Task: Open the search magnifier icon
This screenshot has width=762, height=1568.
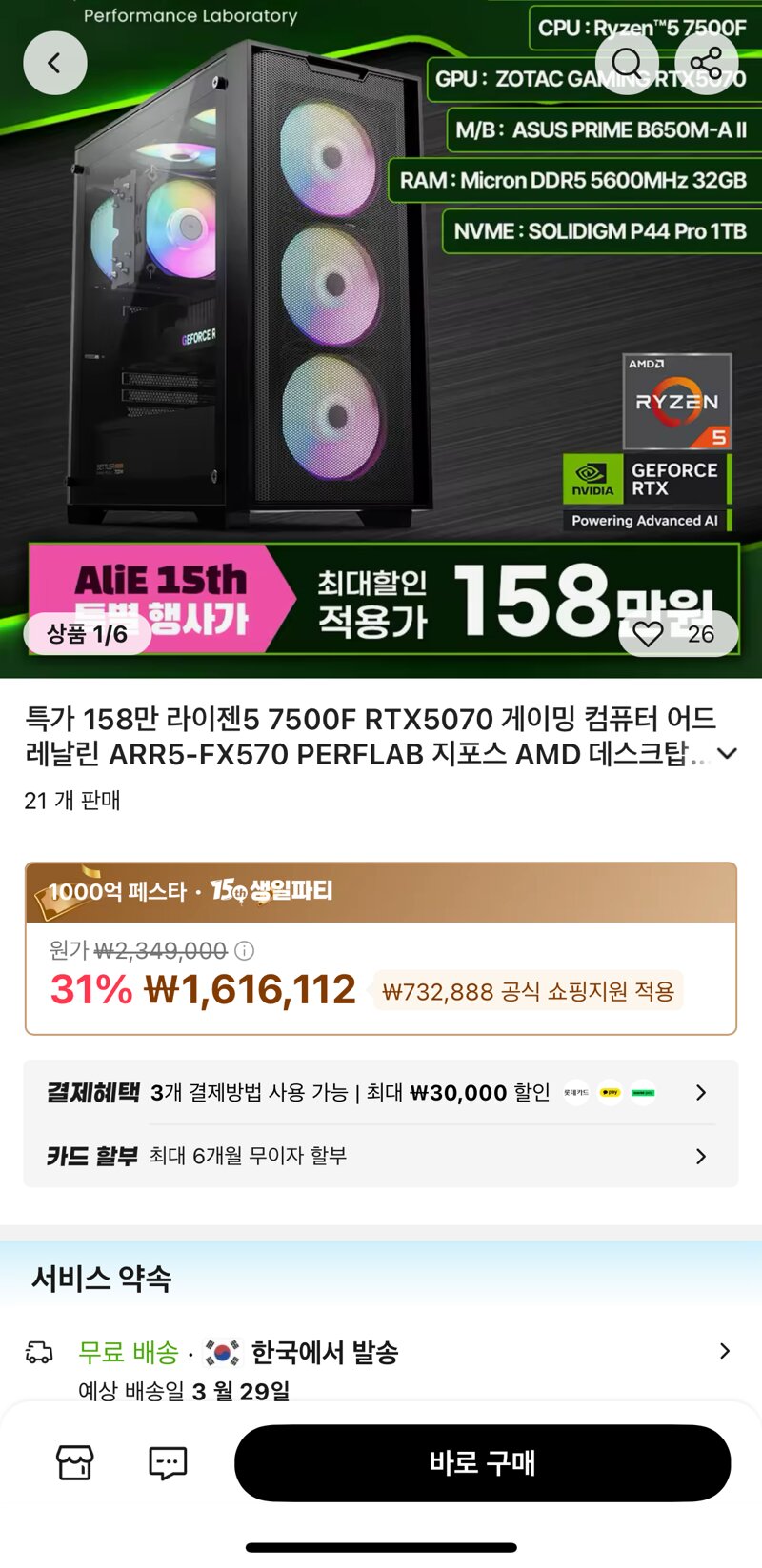Action: (627, 64)
